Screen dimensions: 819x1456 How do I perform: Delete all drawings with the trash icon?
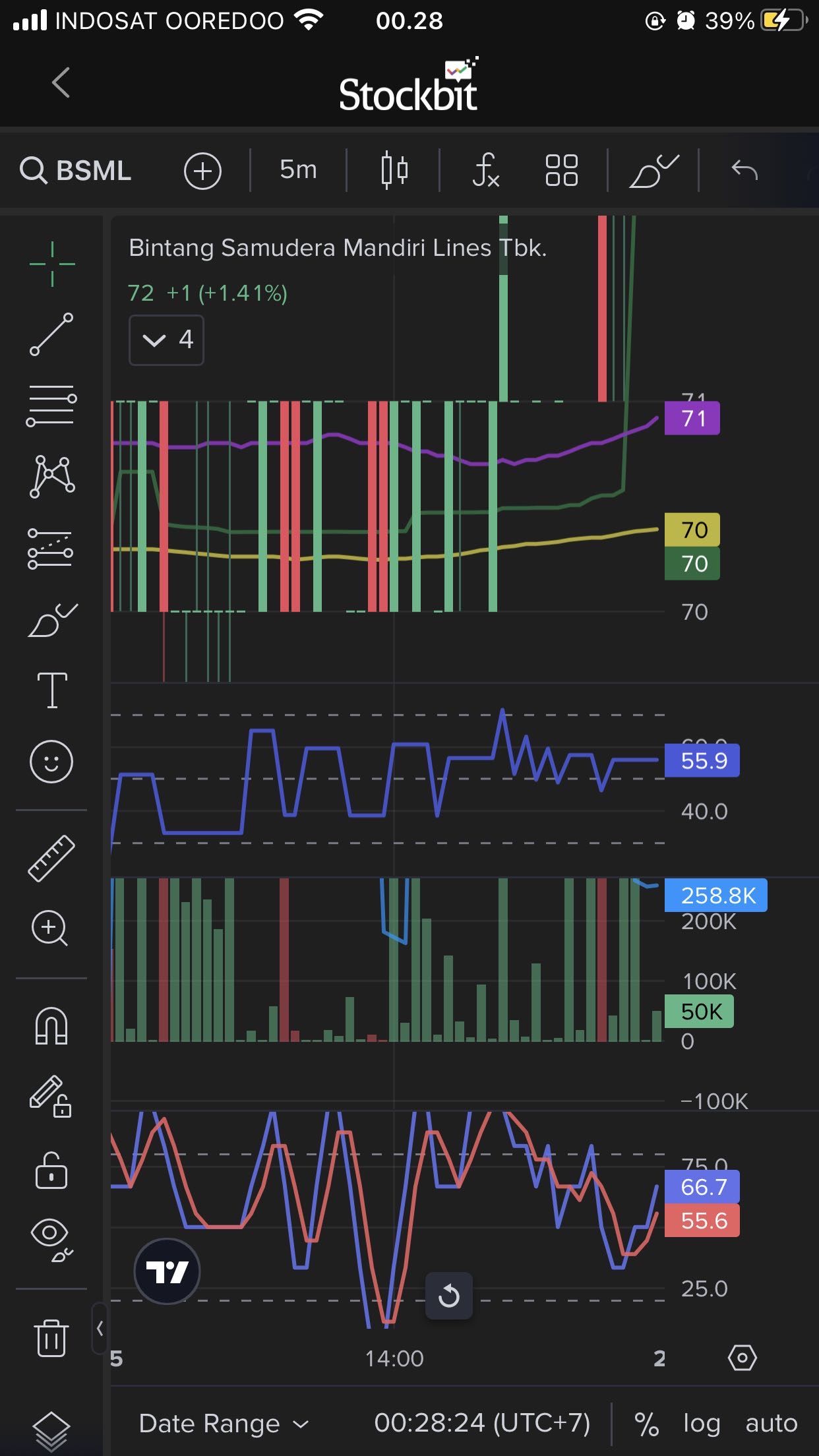(x=51, y=1337)
